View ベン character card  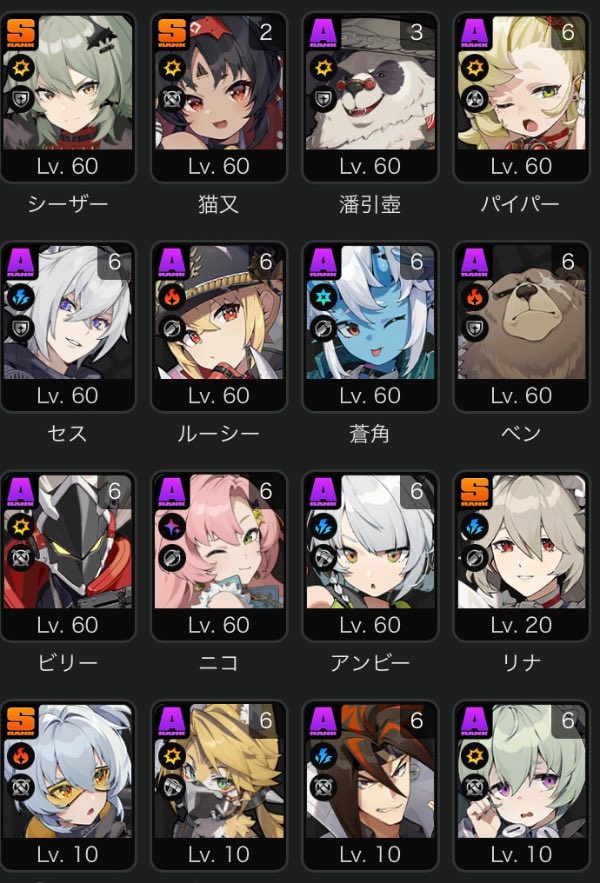(521, 325)
